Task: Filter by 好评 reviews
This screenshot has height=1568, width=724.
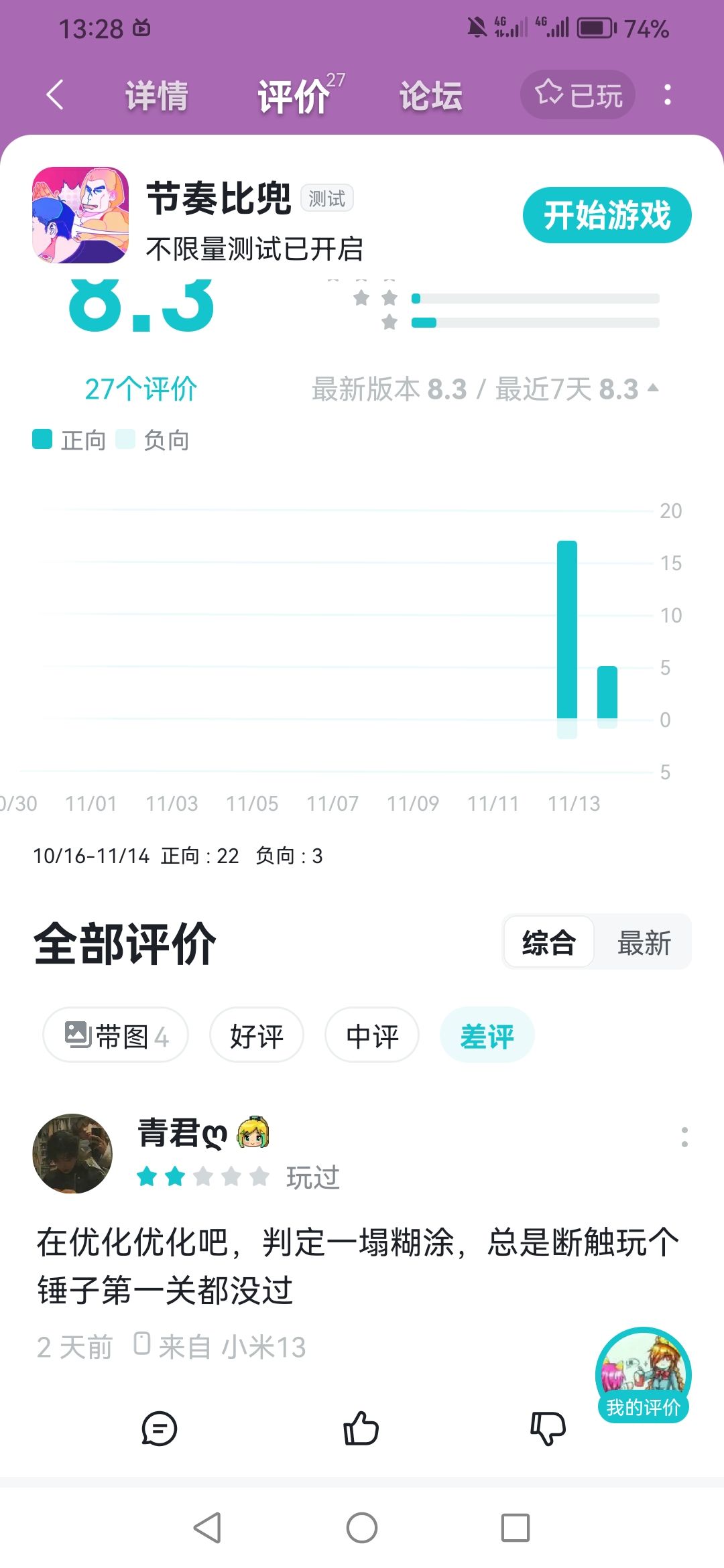Action: (x=257, y=1035)
